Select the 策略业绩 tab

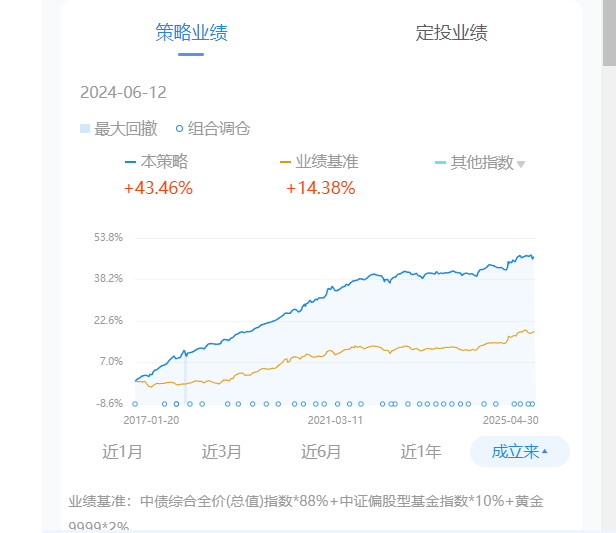(x=191, y=33)
